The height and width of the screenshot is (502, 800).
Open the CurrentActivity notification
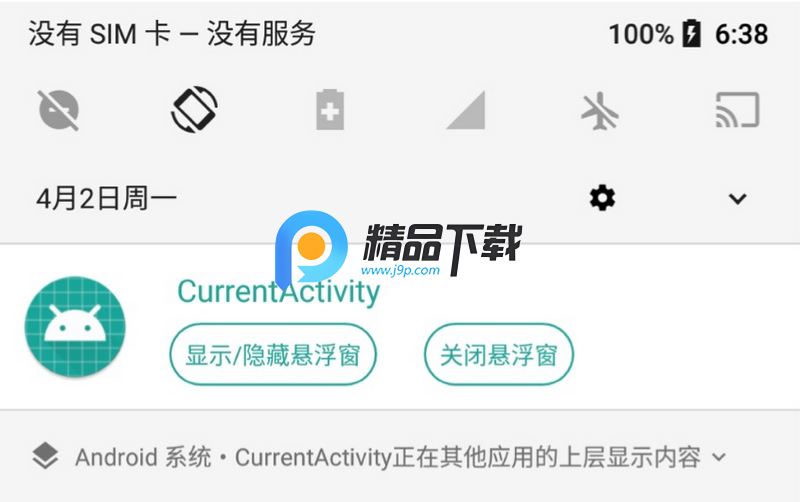(278, 292)
